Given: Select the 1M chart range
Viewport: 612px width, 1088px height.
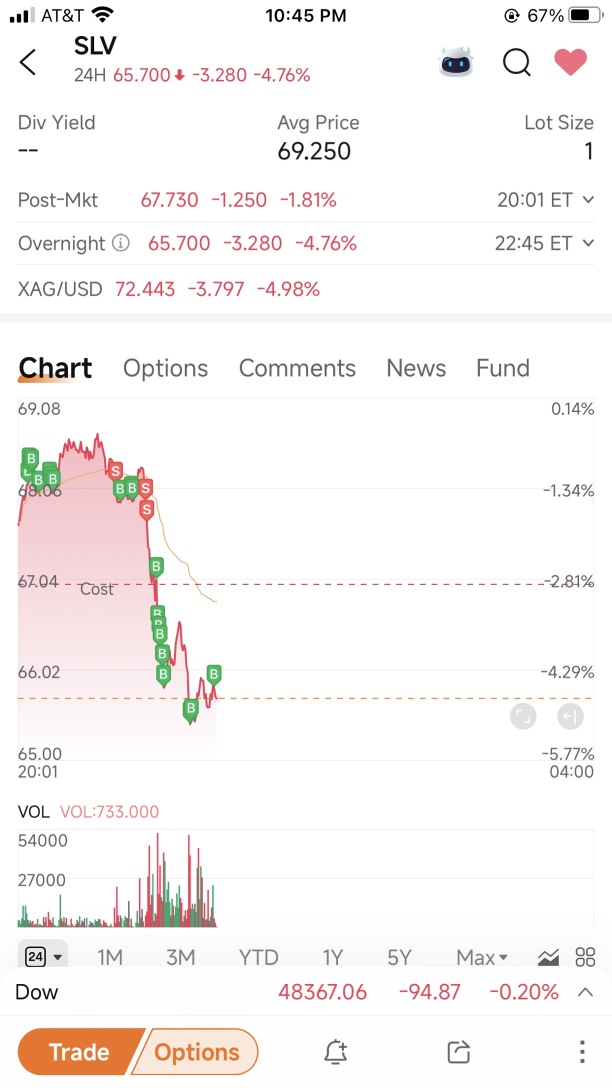Looking at the screenshot, I should point(110,958).
